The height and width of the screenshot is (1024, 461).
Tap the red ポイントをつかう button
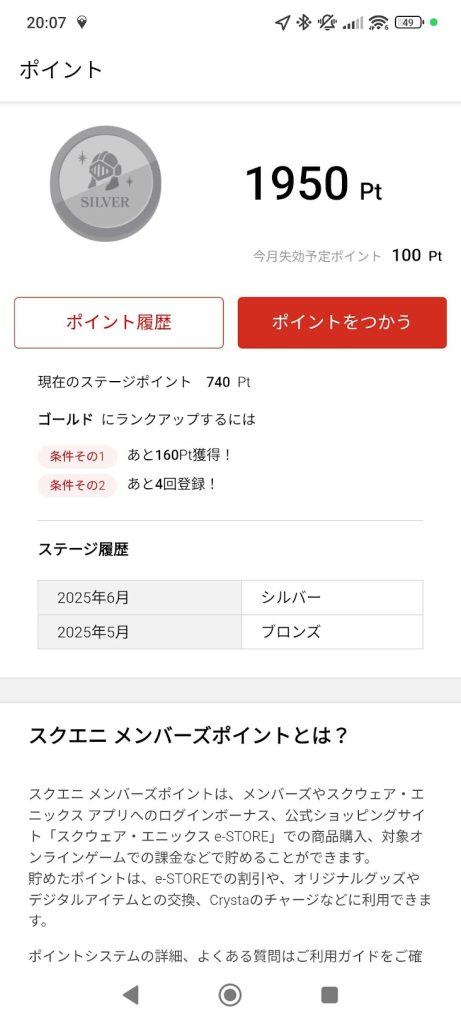click(x=342, y=323)
